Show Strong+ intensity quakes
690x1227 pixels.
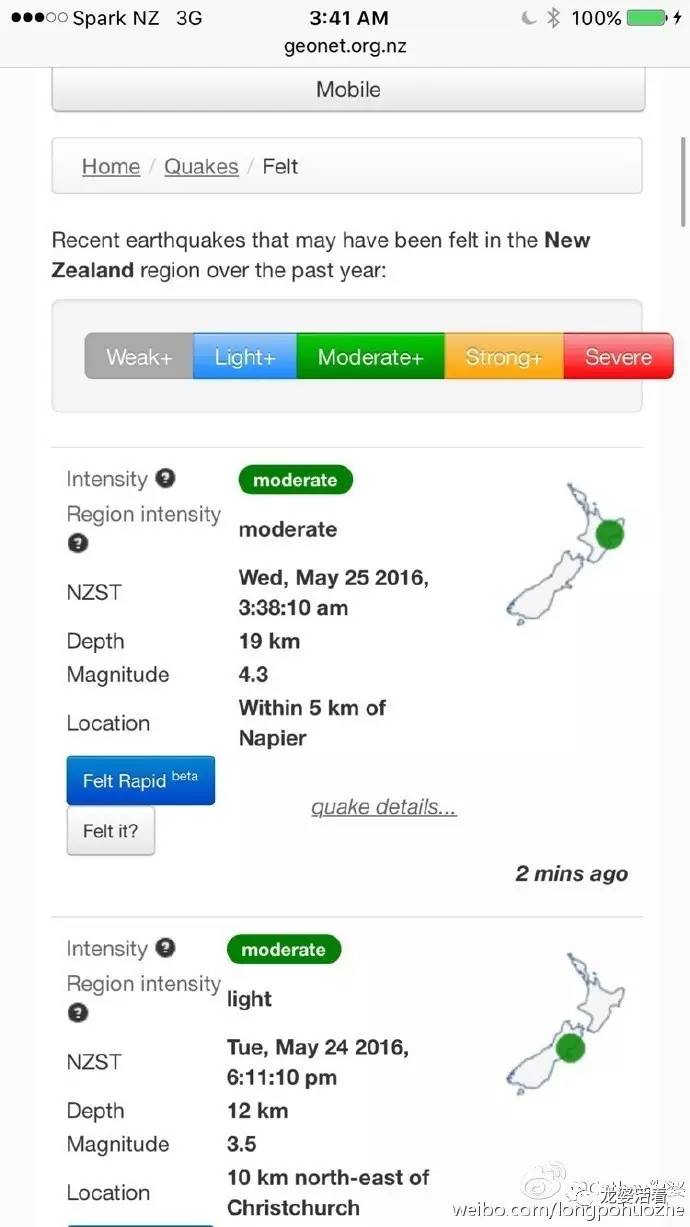tap(503, 357)
